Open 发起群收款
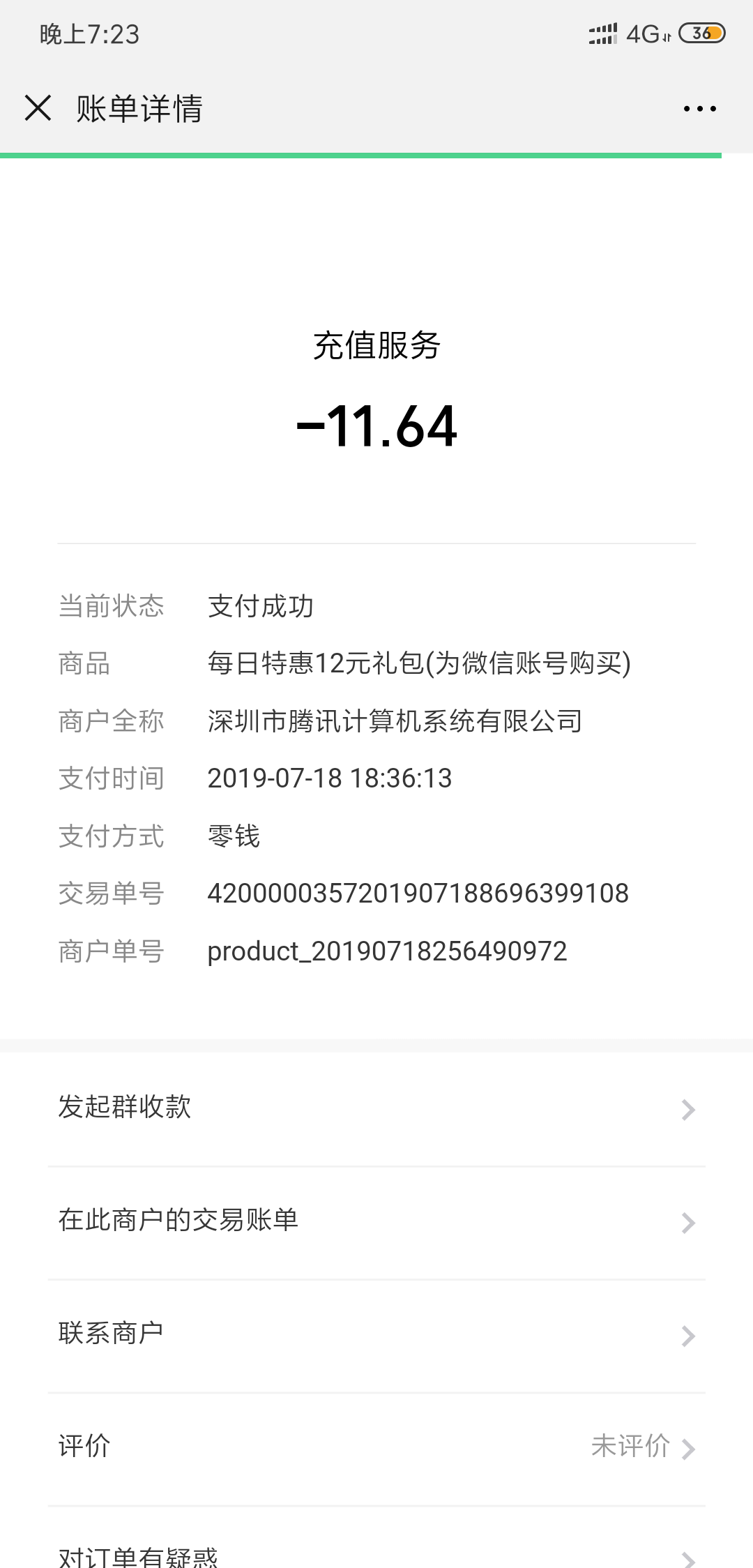 coord(376,1108)
